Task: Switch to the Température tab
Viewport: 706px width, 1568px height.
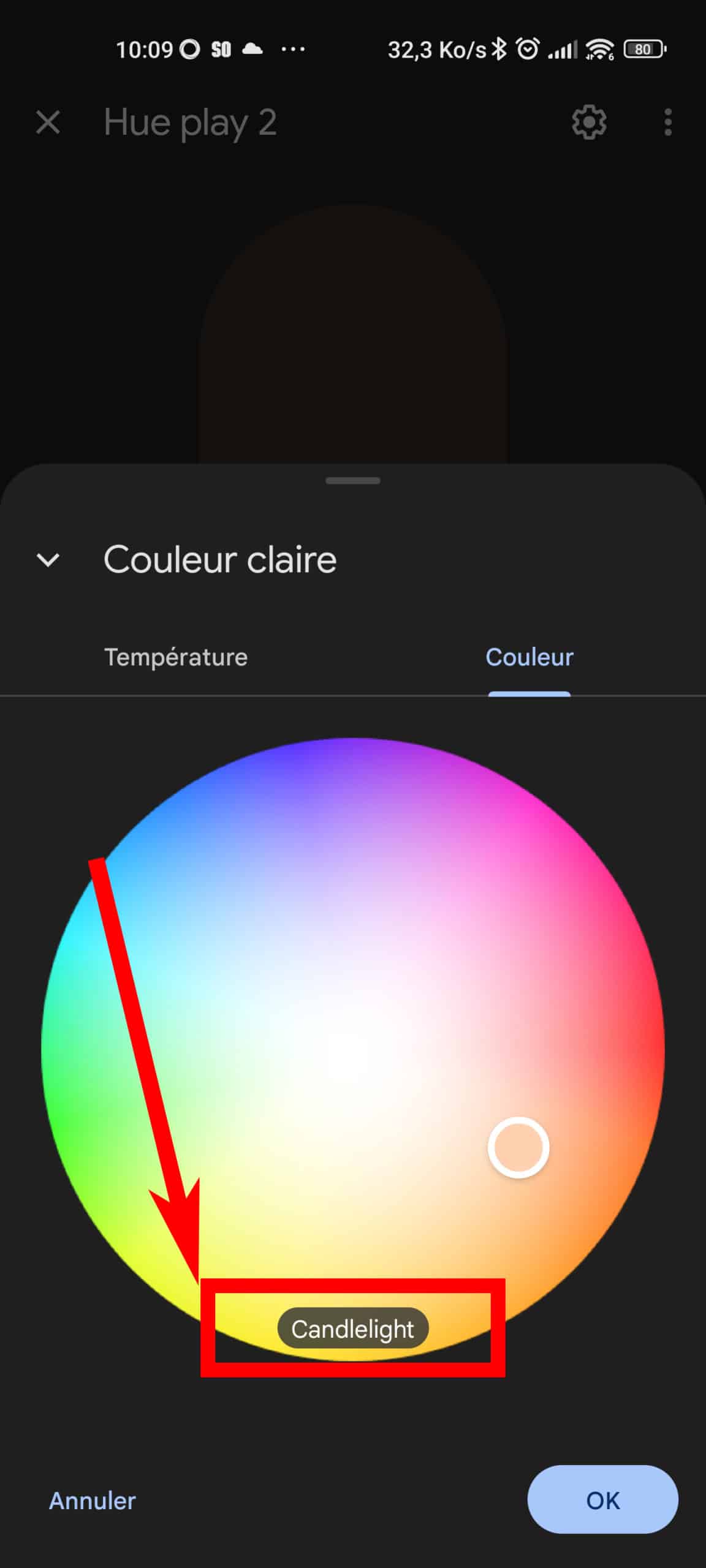Action: [x=176, y=657]
